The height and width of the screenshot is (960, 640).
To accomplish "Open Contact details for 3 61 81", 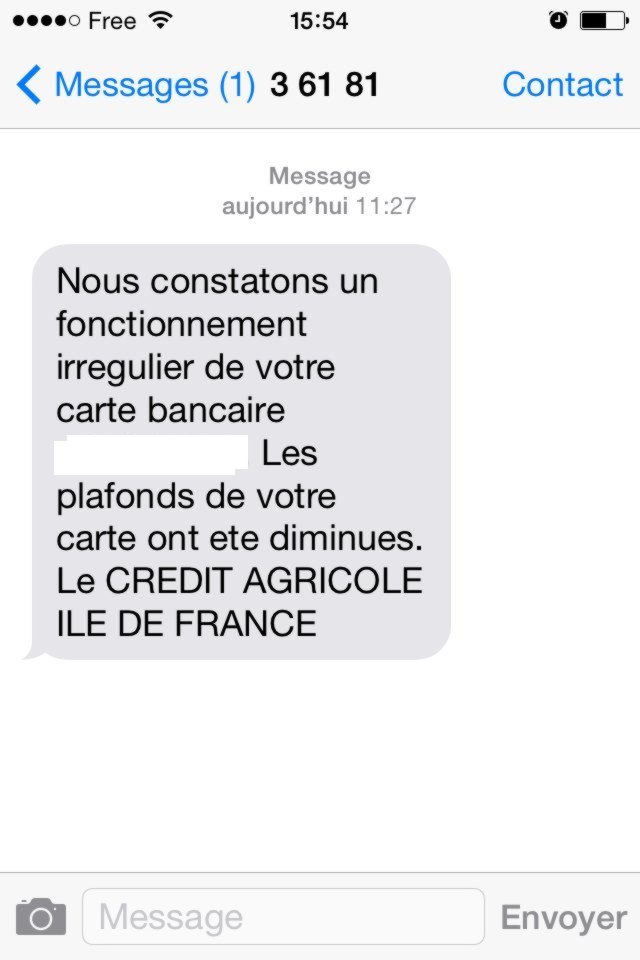I will click(562, 85).
